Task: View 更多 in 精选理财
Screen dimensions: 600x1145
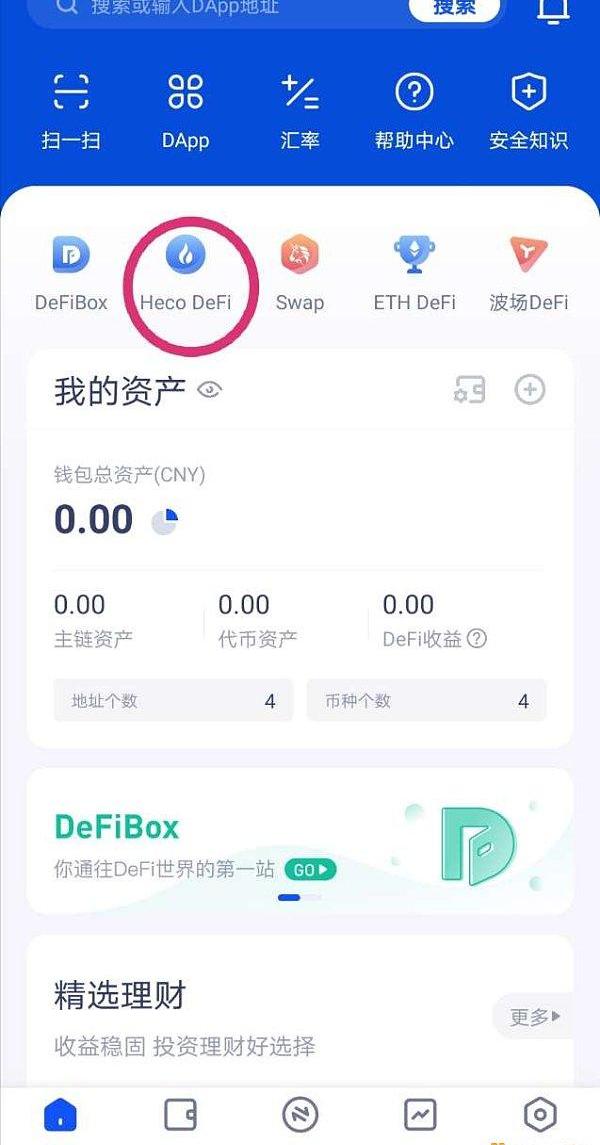Action: point(534,1017)
